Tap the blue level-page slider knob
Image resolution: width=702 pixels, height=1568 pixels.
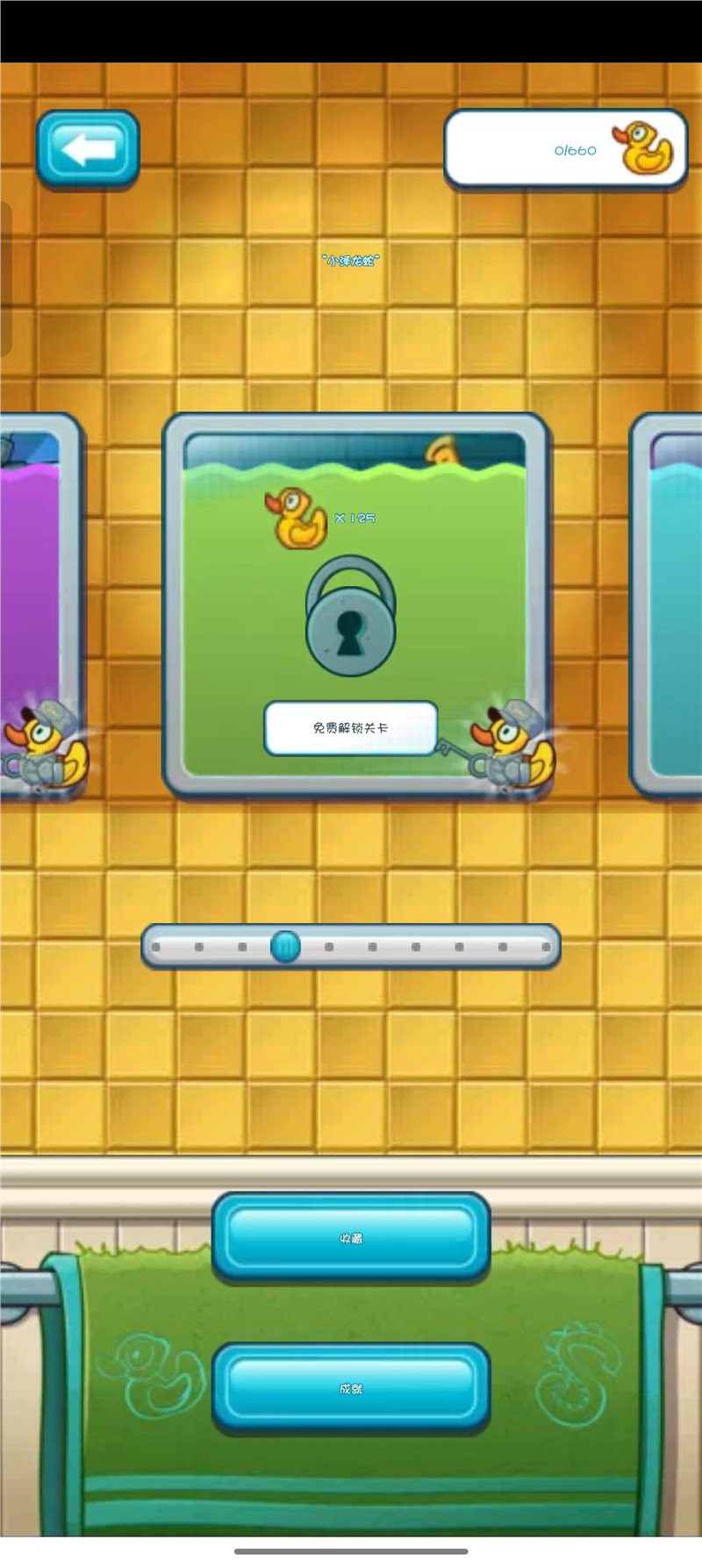[285, 947]
